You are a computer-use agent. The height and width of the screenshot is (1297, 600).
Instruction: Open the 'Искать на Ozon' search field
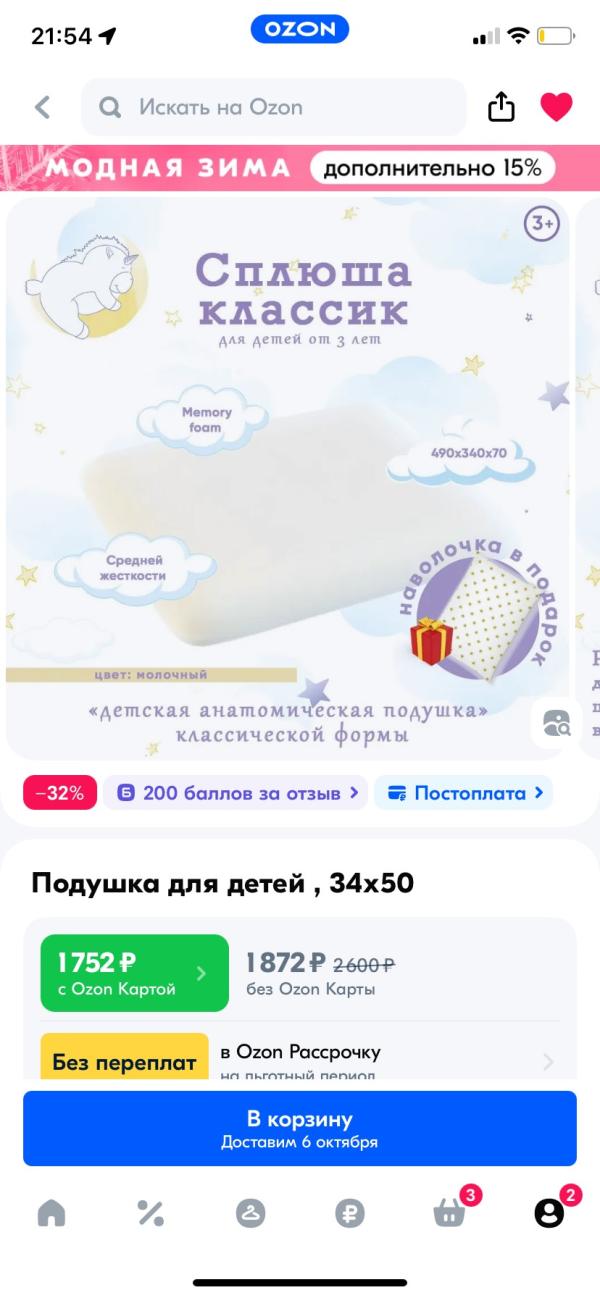coord(273,107)
